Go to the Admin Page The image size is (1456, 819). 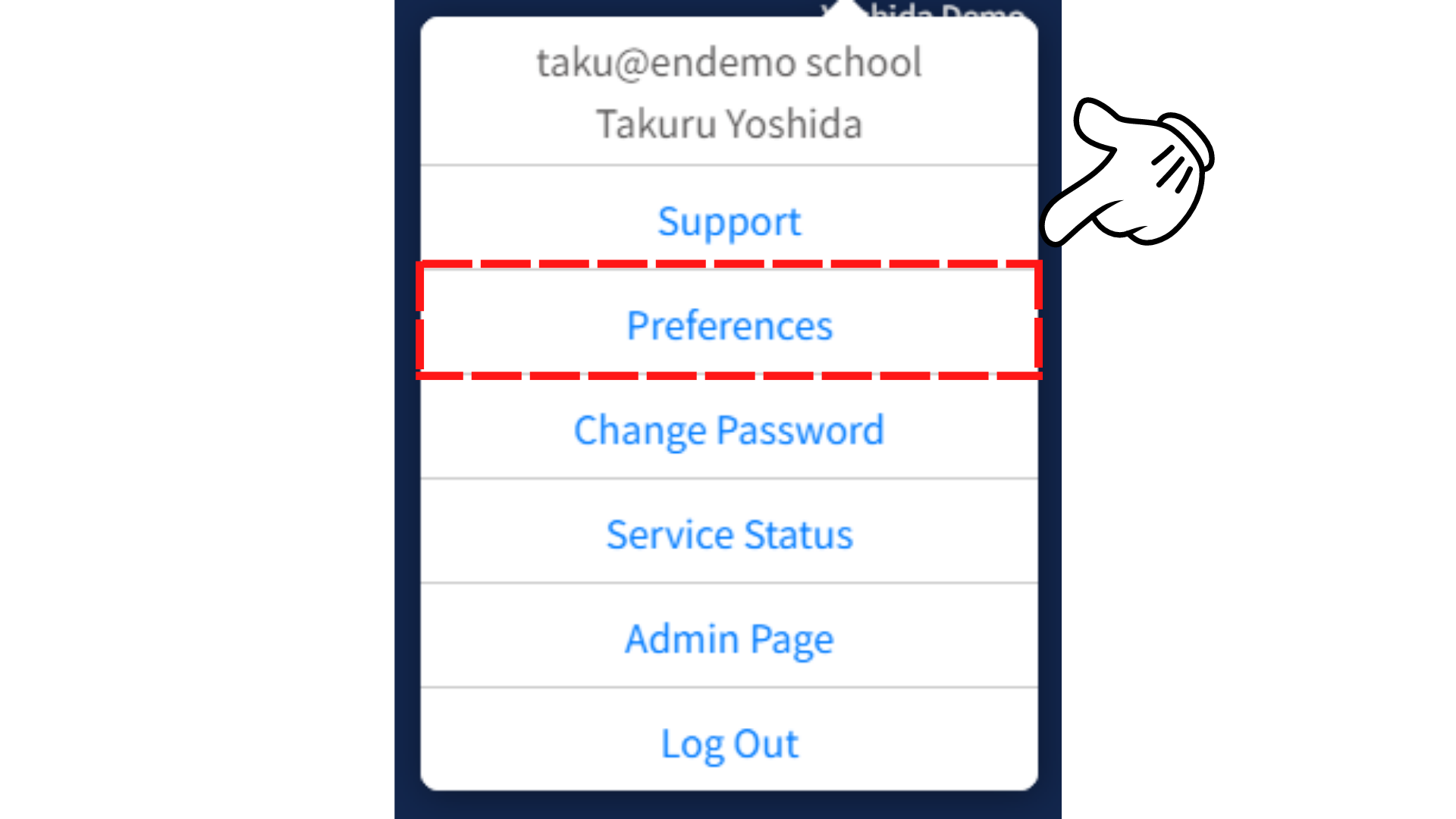pos(729,639)
